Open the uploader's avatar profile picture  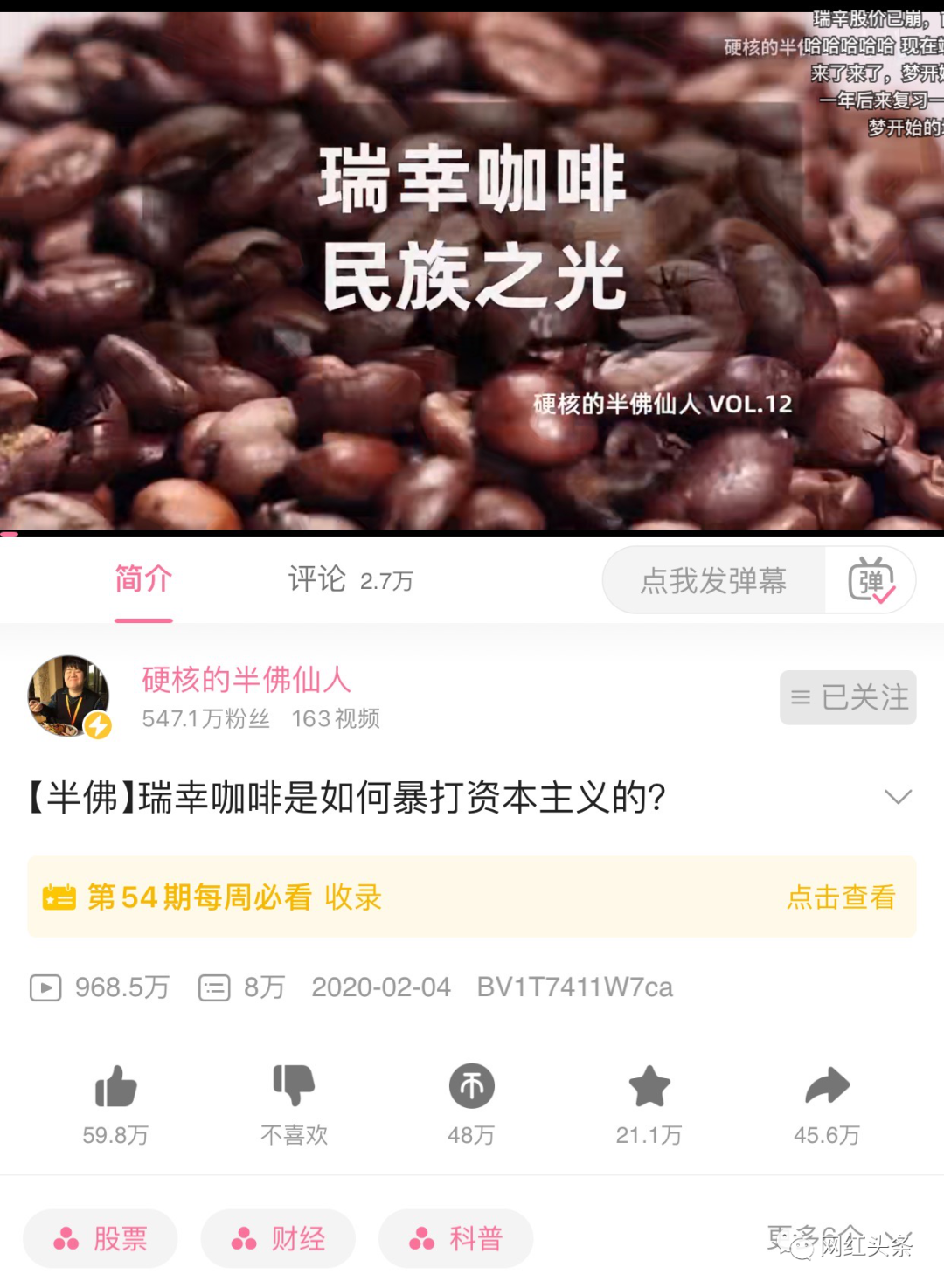click(x=70, y=697)
